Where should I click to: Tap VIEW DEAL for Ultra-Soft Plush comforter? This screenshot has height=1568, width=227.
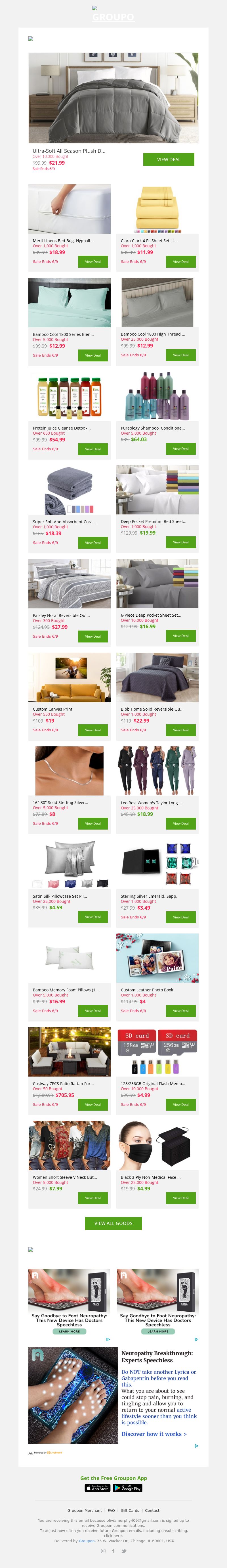coord(169,160)
